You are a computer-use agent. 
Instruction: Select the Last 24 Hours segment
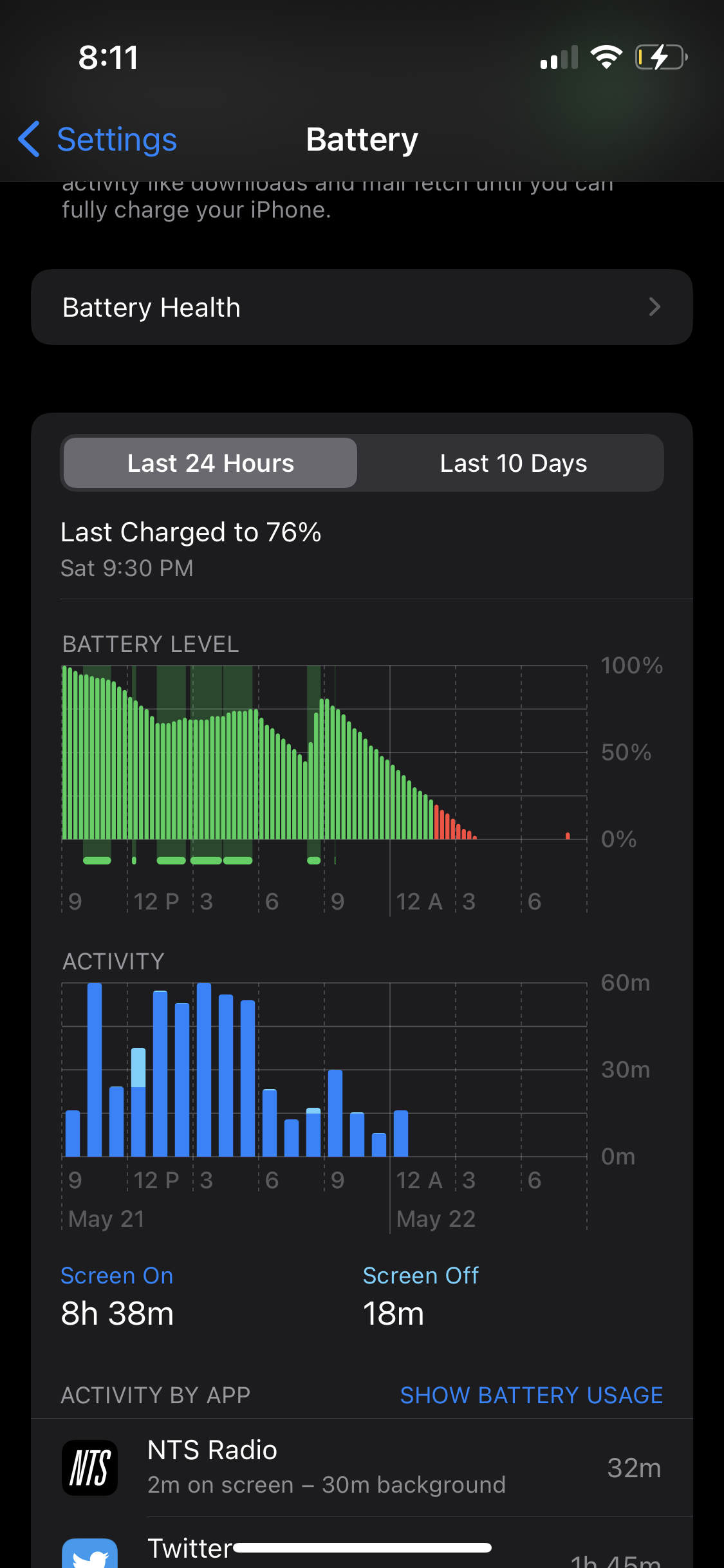coord(210,463)
